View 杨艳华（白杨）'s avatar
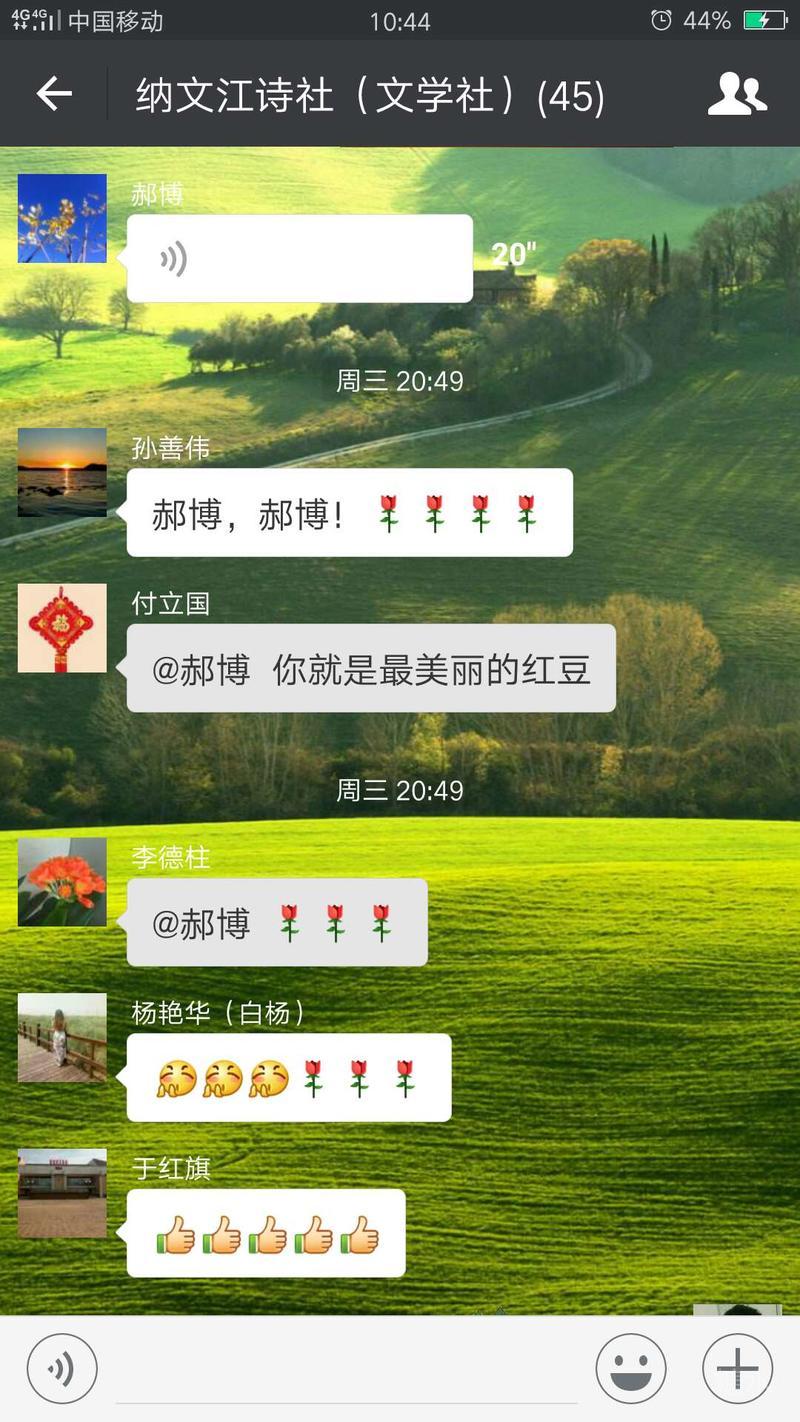The width and height of the screenshot is (800, 1422). [62, 1037]
